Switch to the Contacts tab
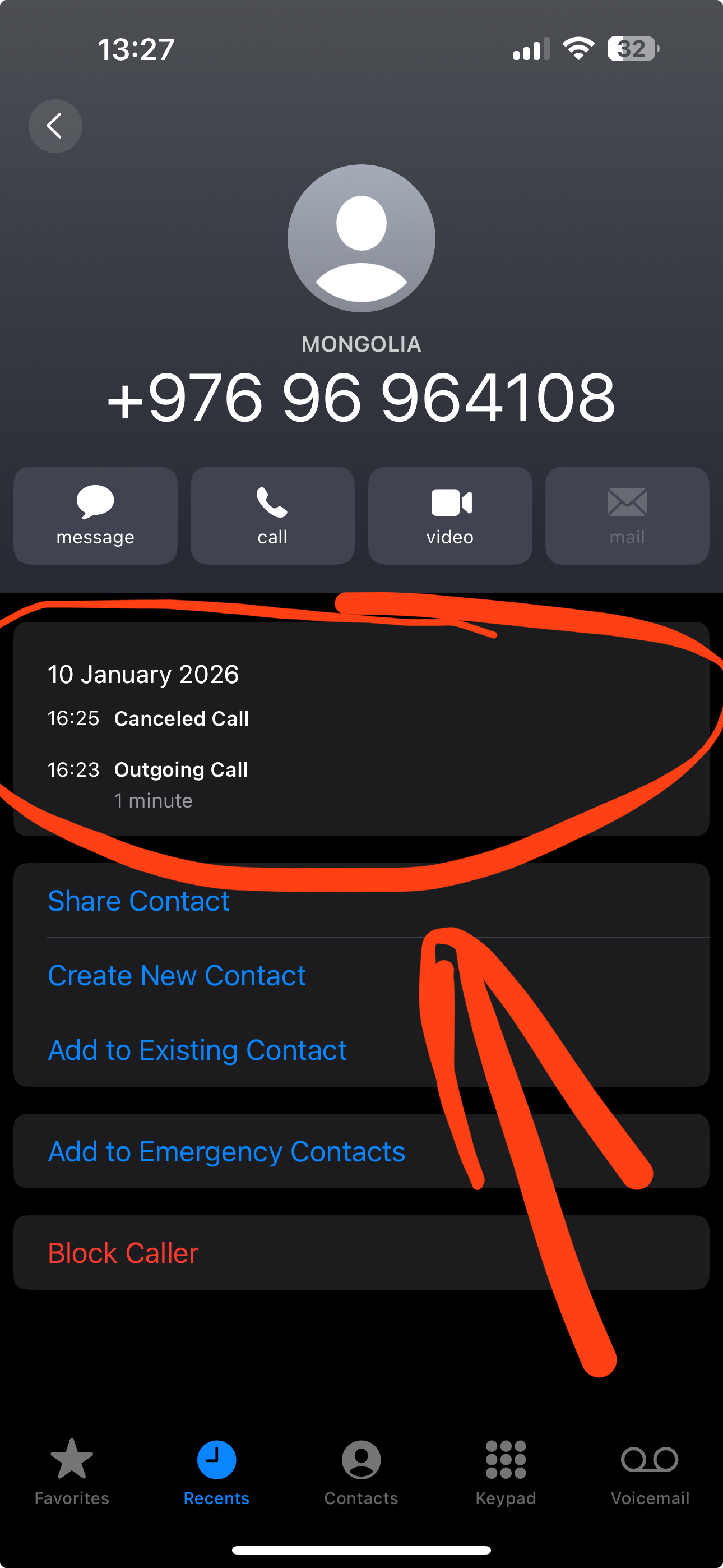This screenshot has height=1568, width=723. 361,1470
